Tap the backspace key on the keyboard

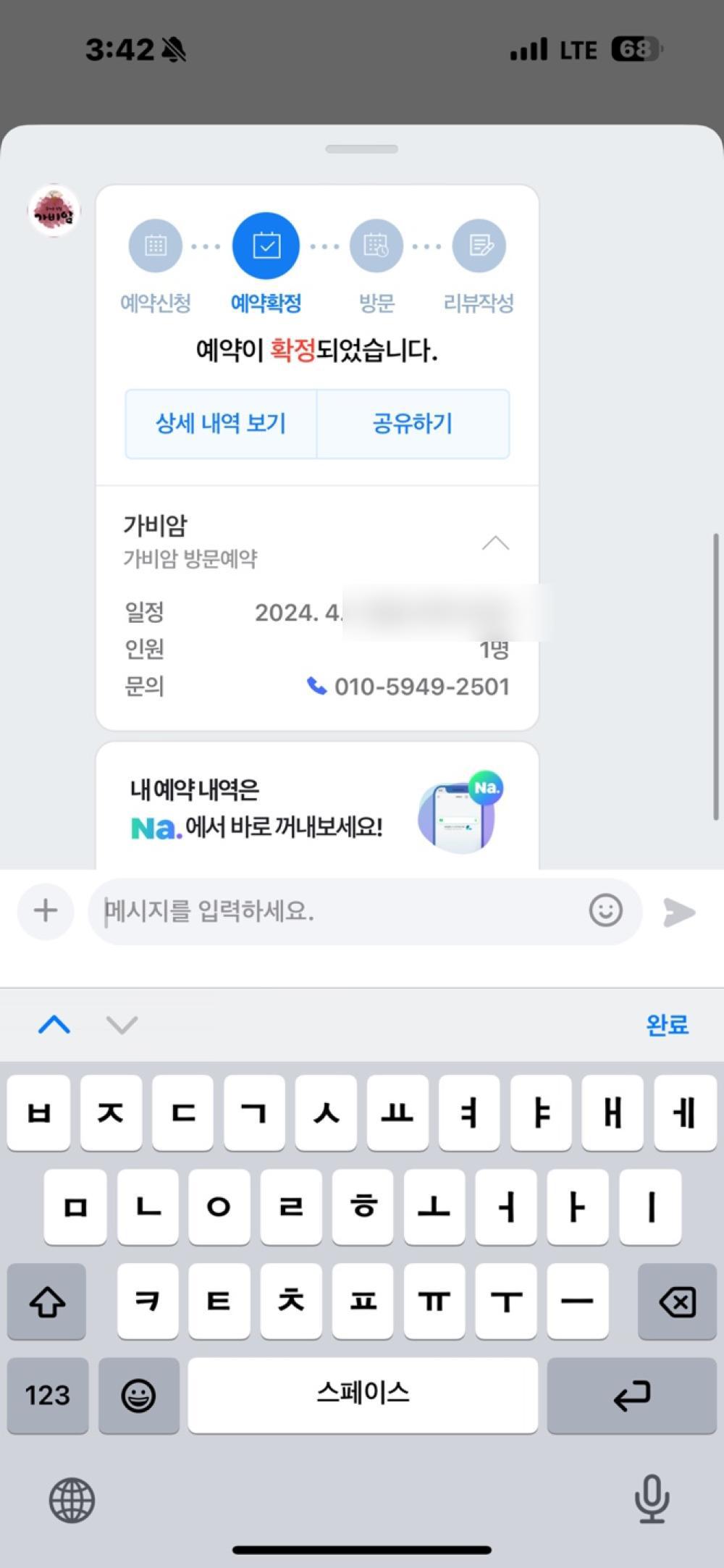[677, 1301]
